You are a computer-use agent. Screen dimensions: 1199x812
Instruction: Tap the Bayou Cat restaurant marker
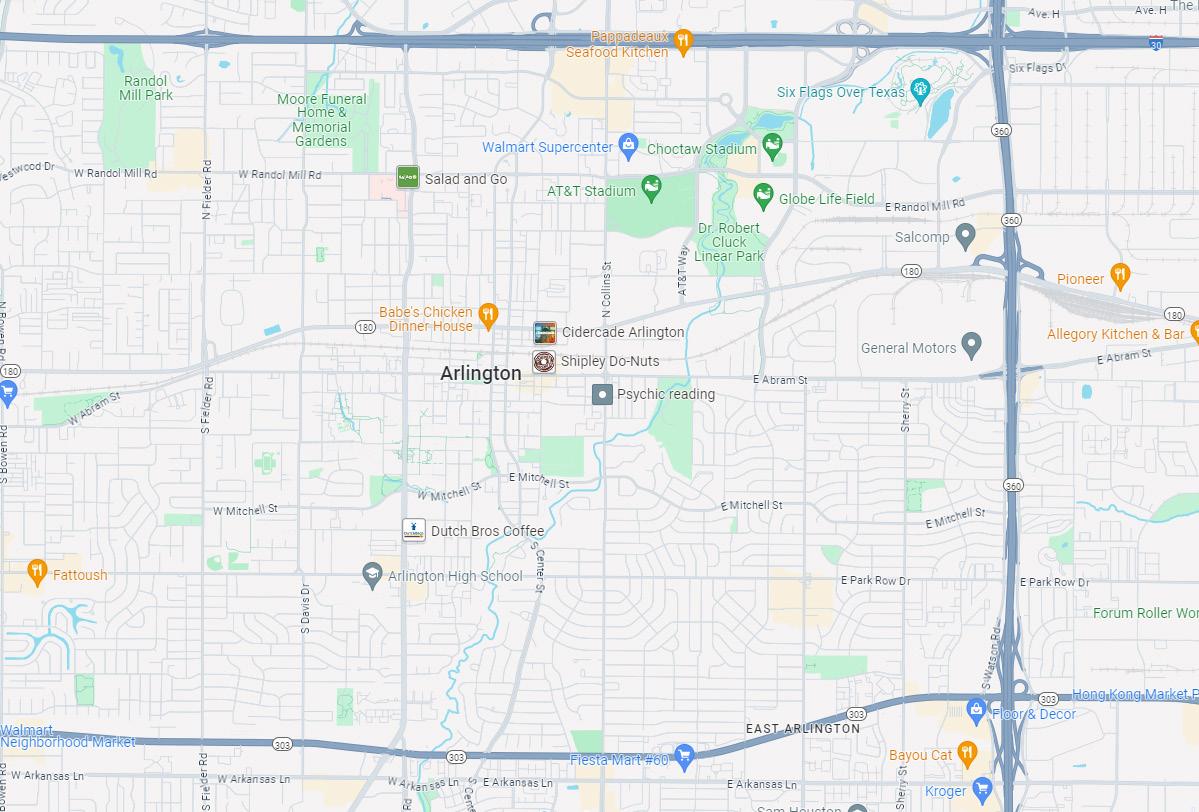click(967, 753)
